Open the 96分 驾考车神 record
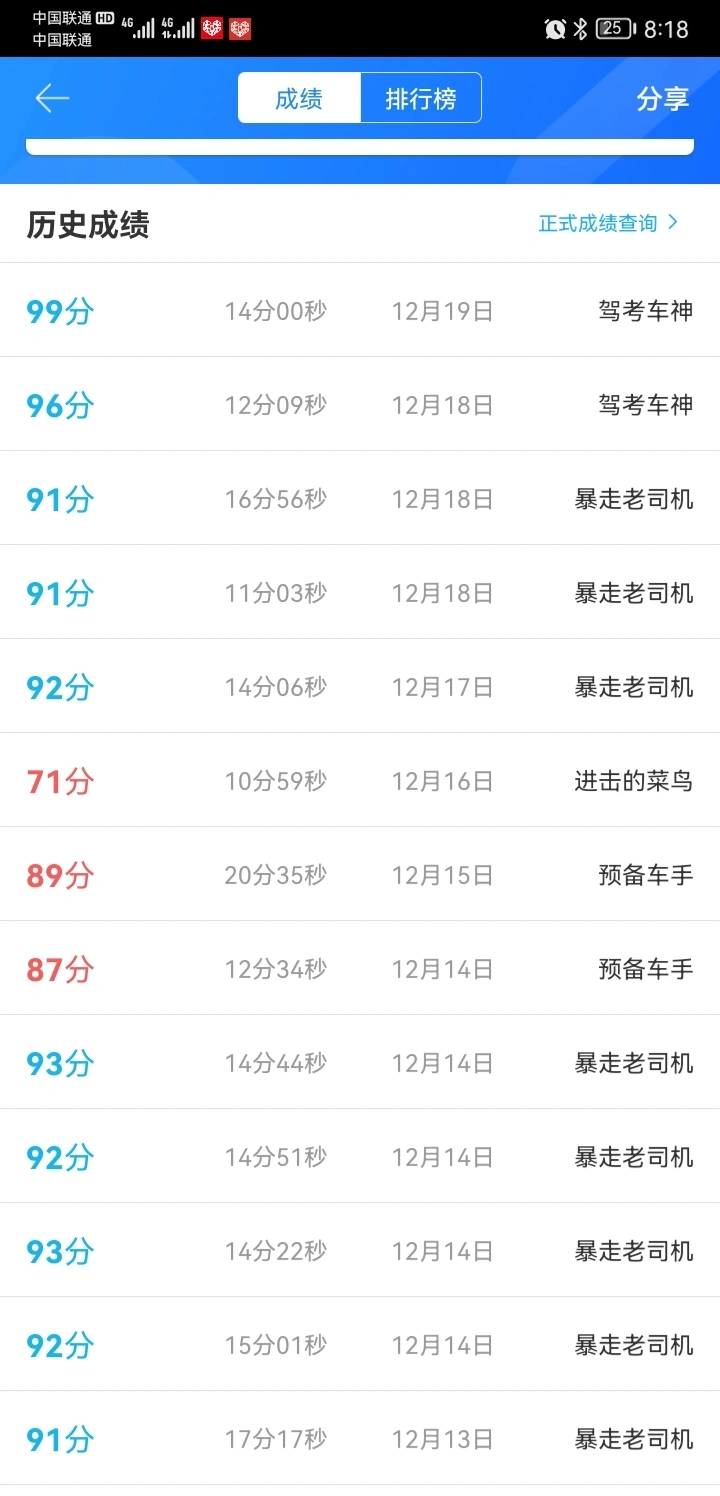Screen dimensions: 720x1496 tap(360, 404)
